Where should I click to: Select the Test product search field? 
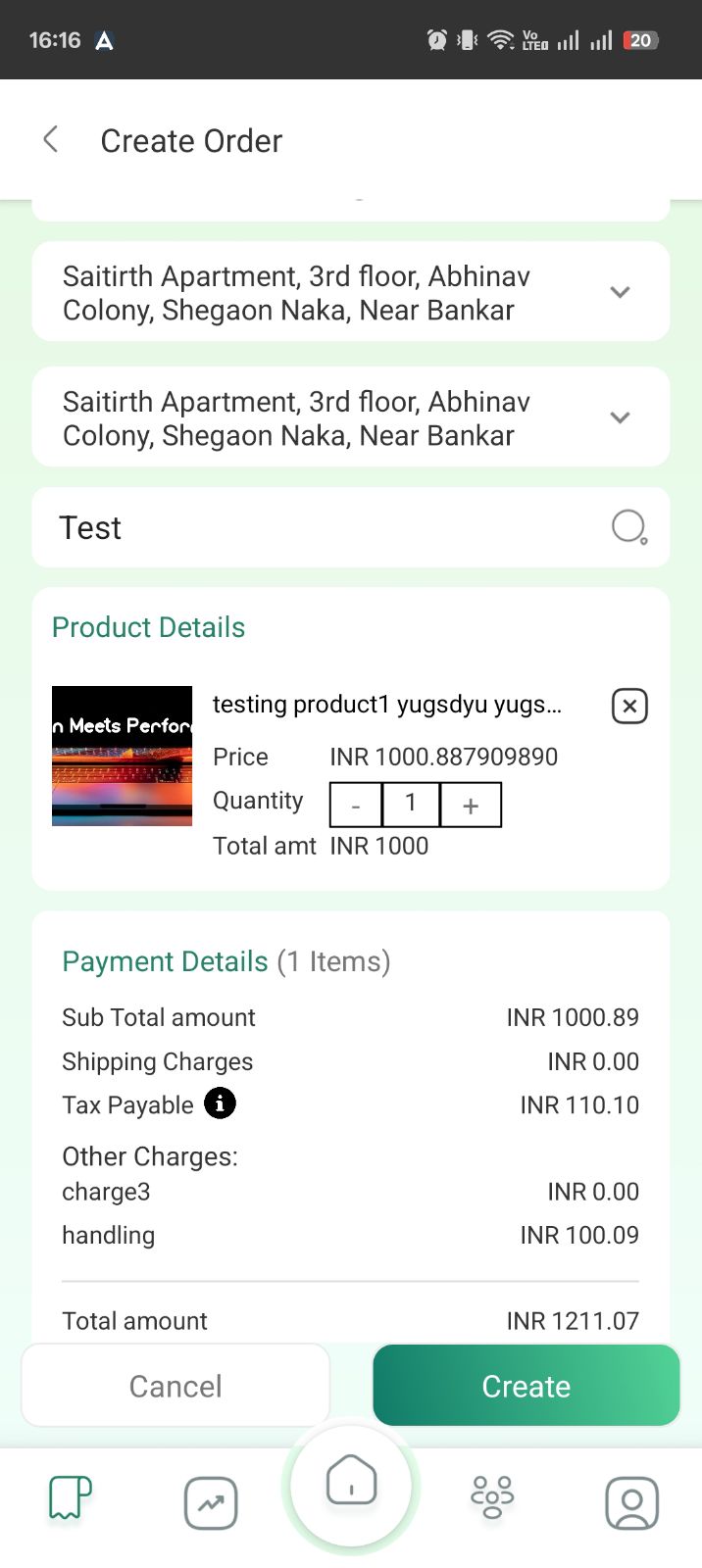pyautogui.click(x=314, y=527)
